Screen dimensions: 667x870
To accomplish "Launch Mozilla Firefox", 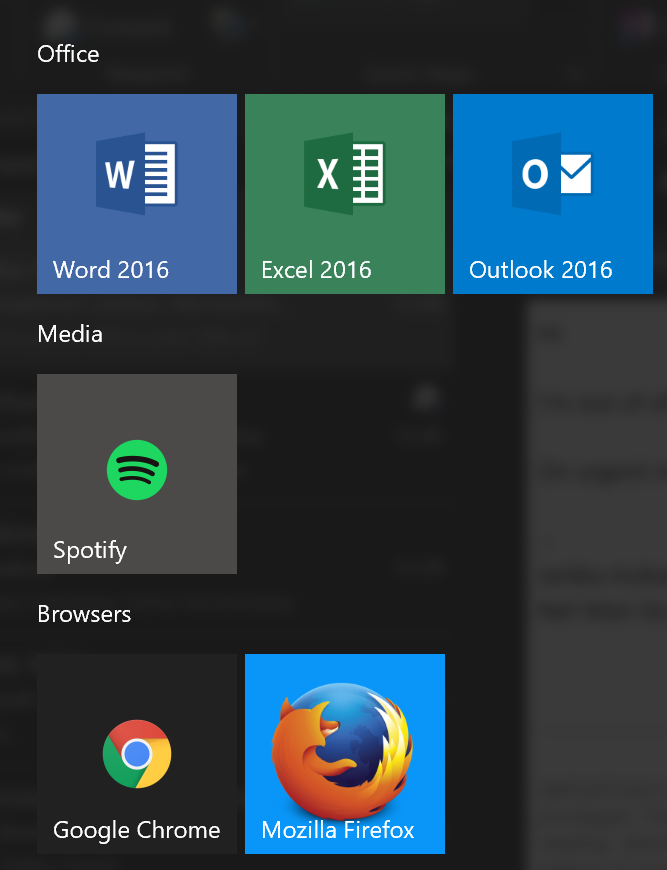I will [x=345, y=754].
